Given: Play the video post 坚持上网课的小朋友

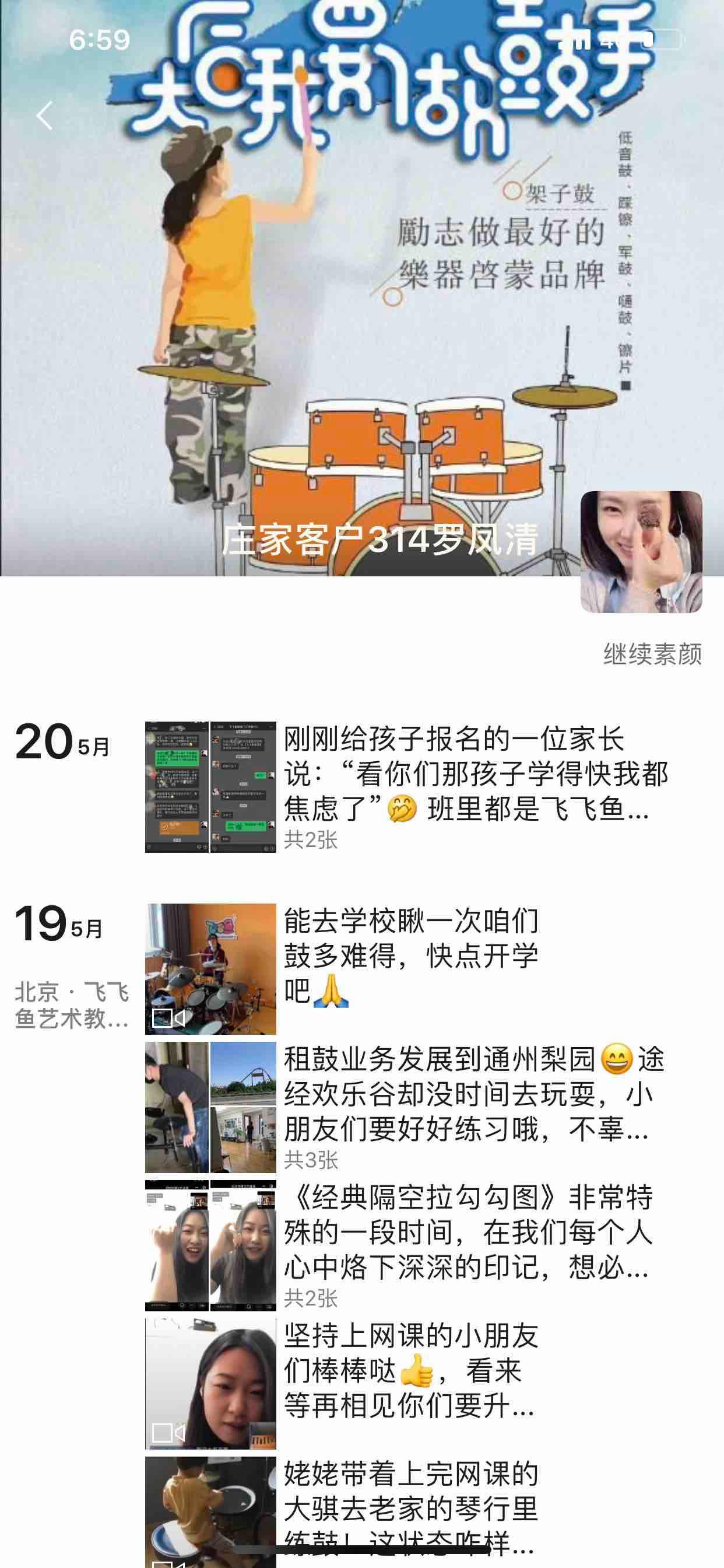Looking at the screenshot, I should [210, 1384].
